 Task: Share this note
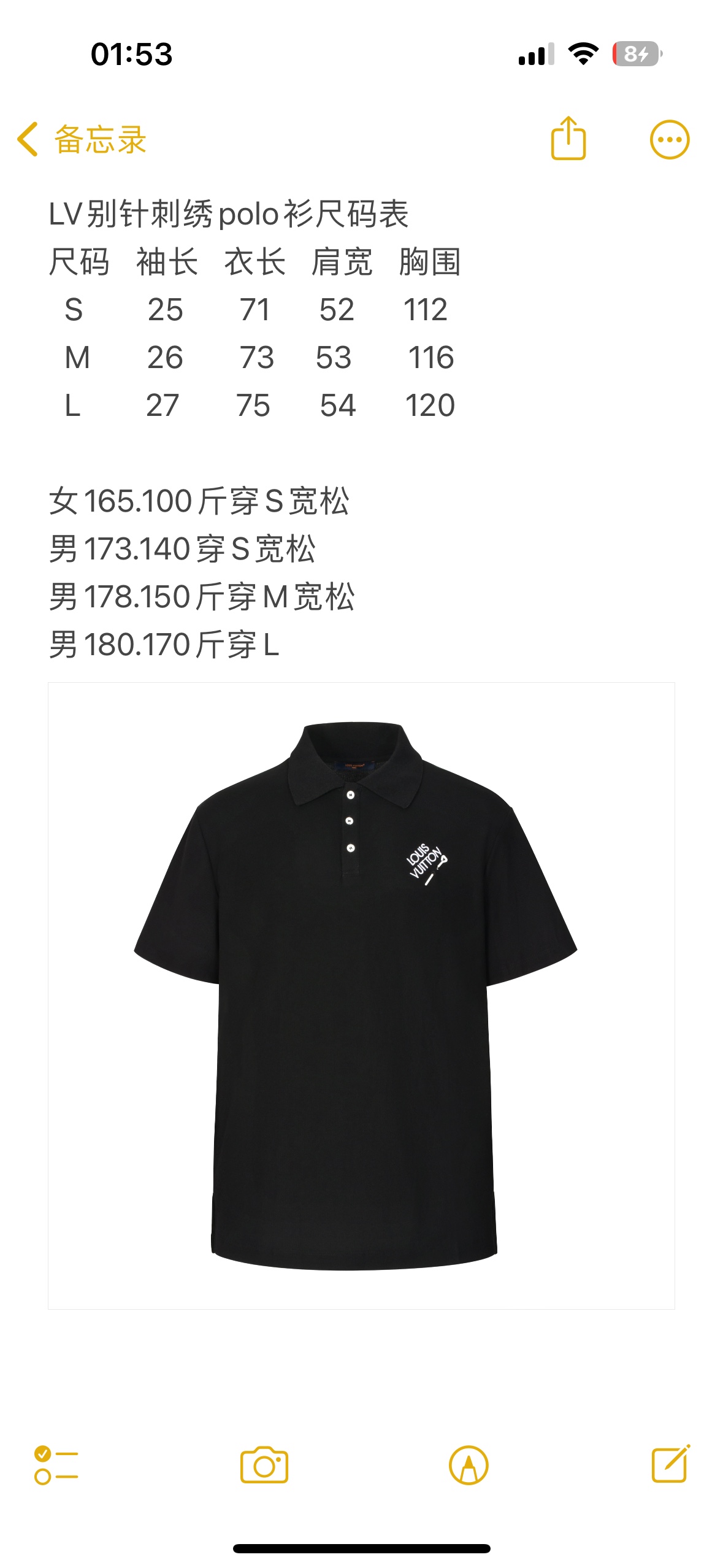point(568,139)
